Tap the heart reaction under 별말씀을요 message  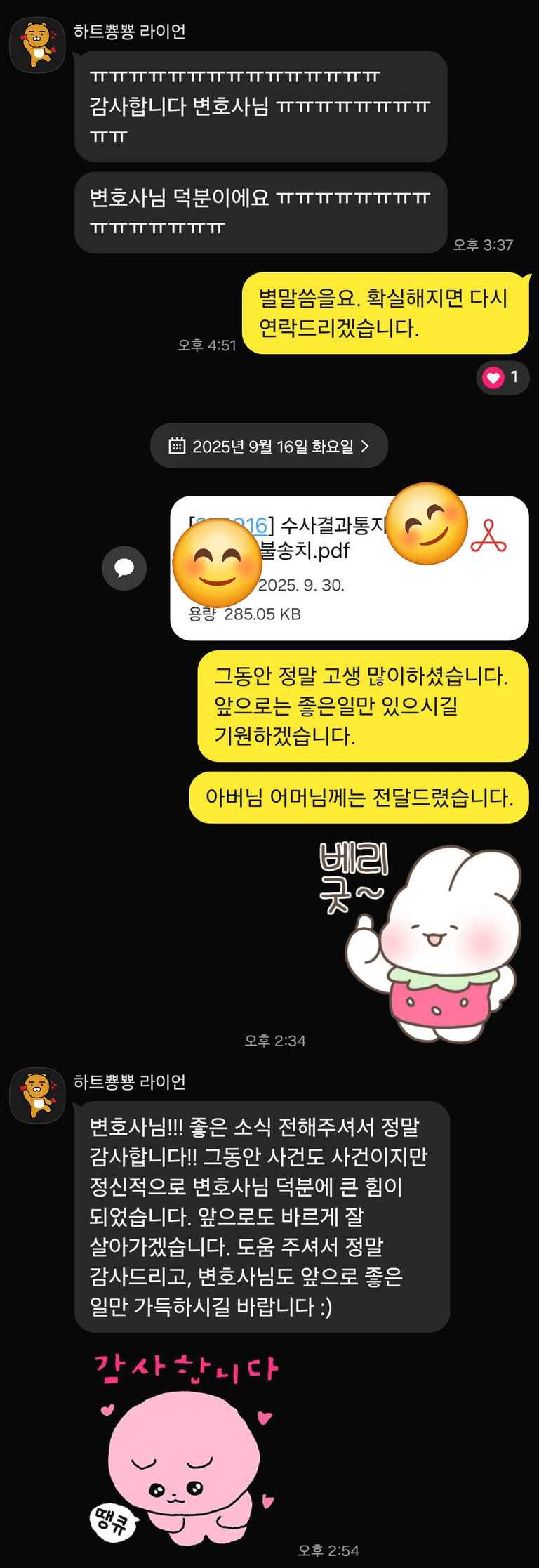[x=502, y=377]
